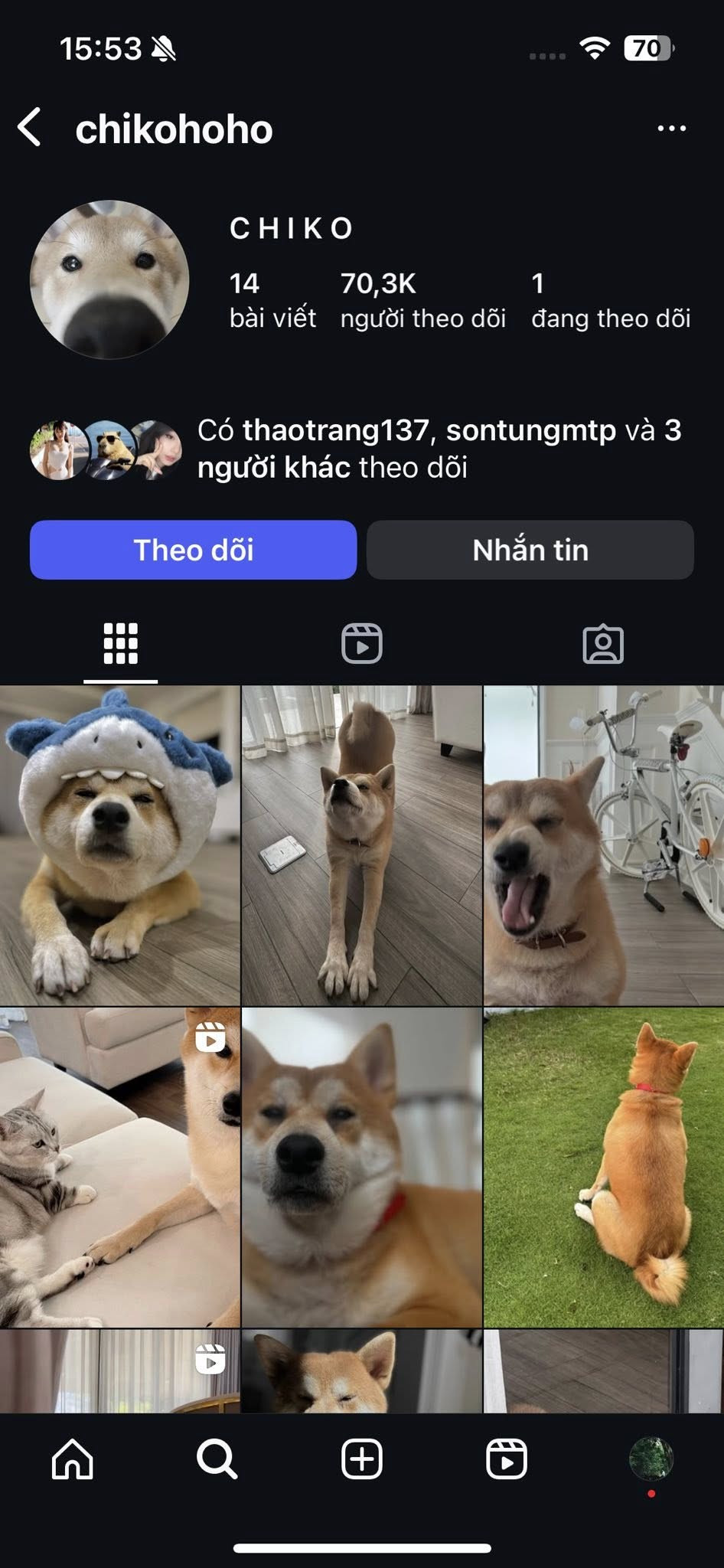View CHIKO's profile picture
Screen dimensions: 724x1568
[109, 280]
